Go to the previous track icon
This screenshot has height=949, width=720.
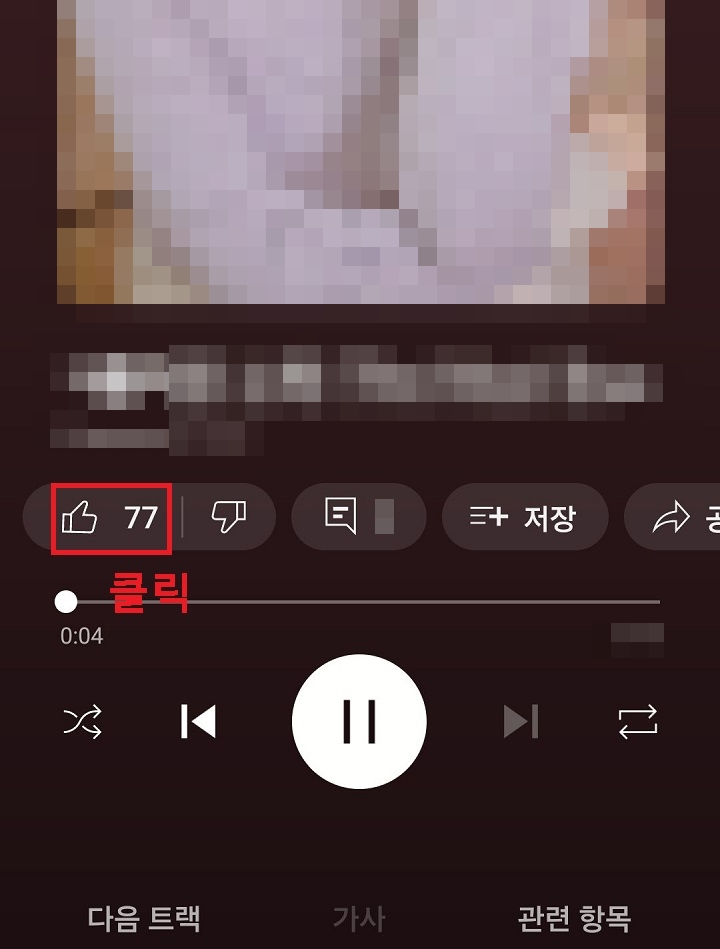tap(198, 721)
